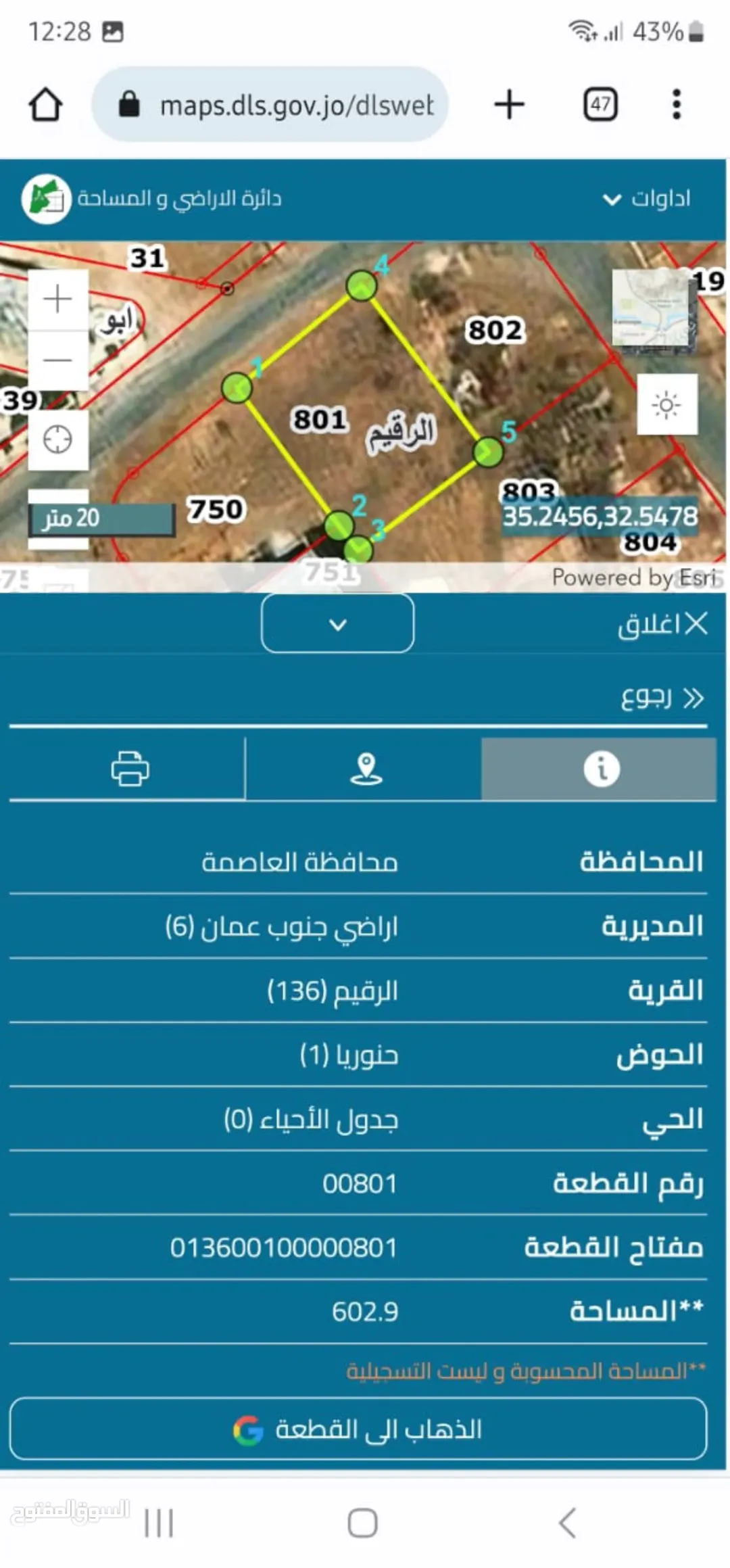Toggle the map brightness sun button
This screenshot has height=1568, width=730.
coord(667,404)
